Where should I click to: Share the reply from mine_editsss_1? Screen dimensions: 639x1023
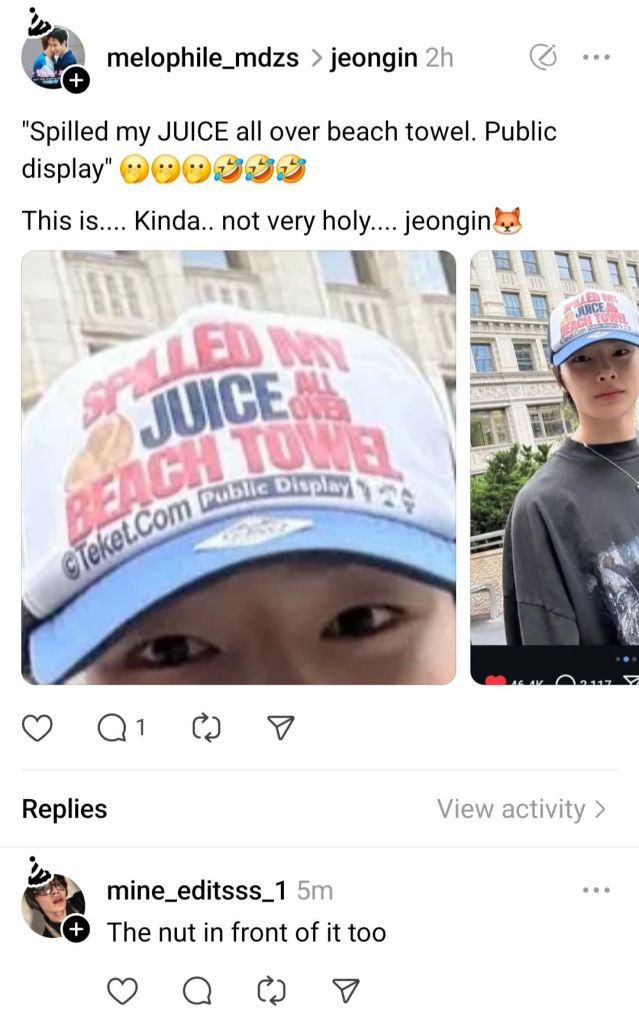pyautogui.click(x=345, y=990)
